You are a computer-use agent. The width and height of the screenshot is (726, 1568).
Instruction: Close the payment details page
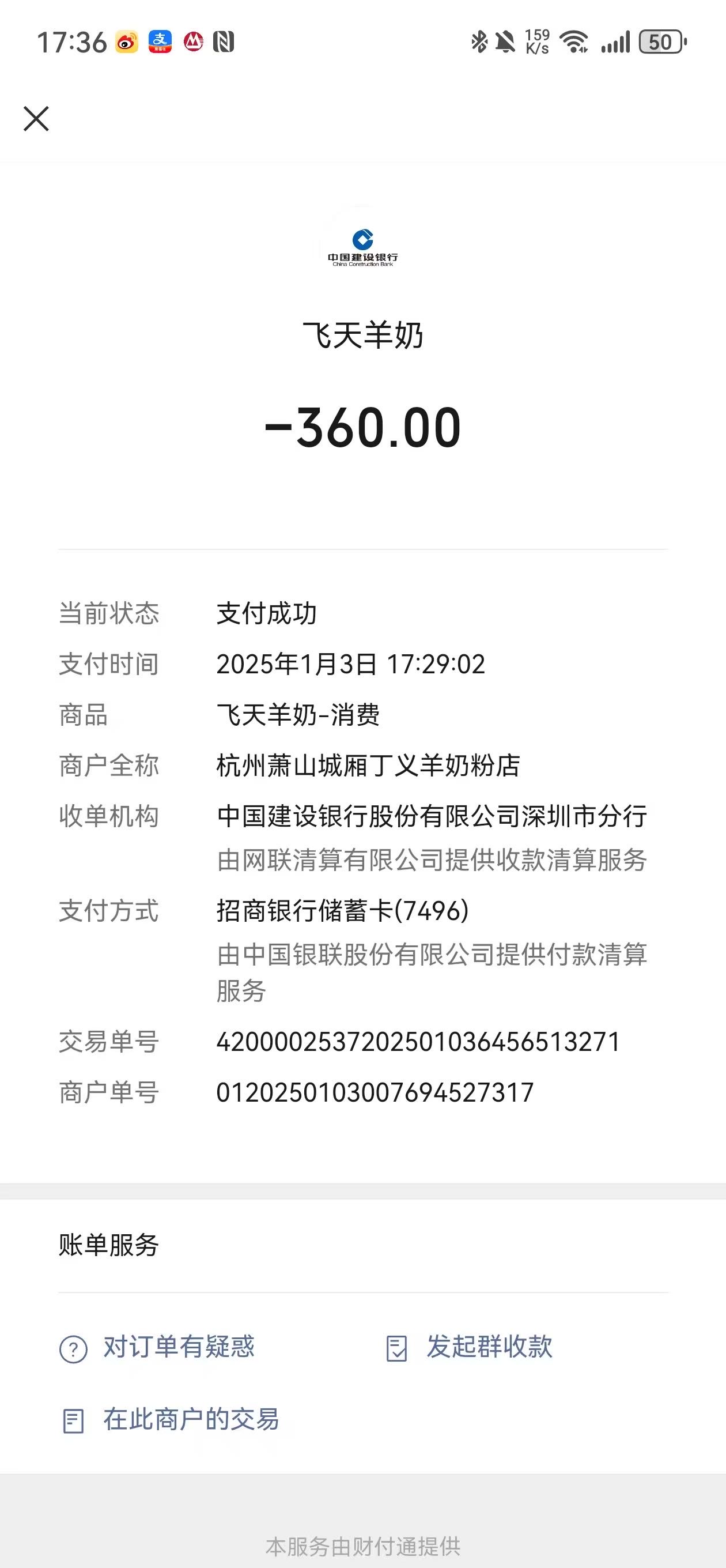pos(36,119)
